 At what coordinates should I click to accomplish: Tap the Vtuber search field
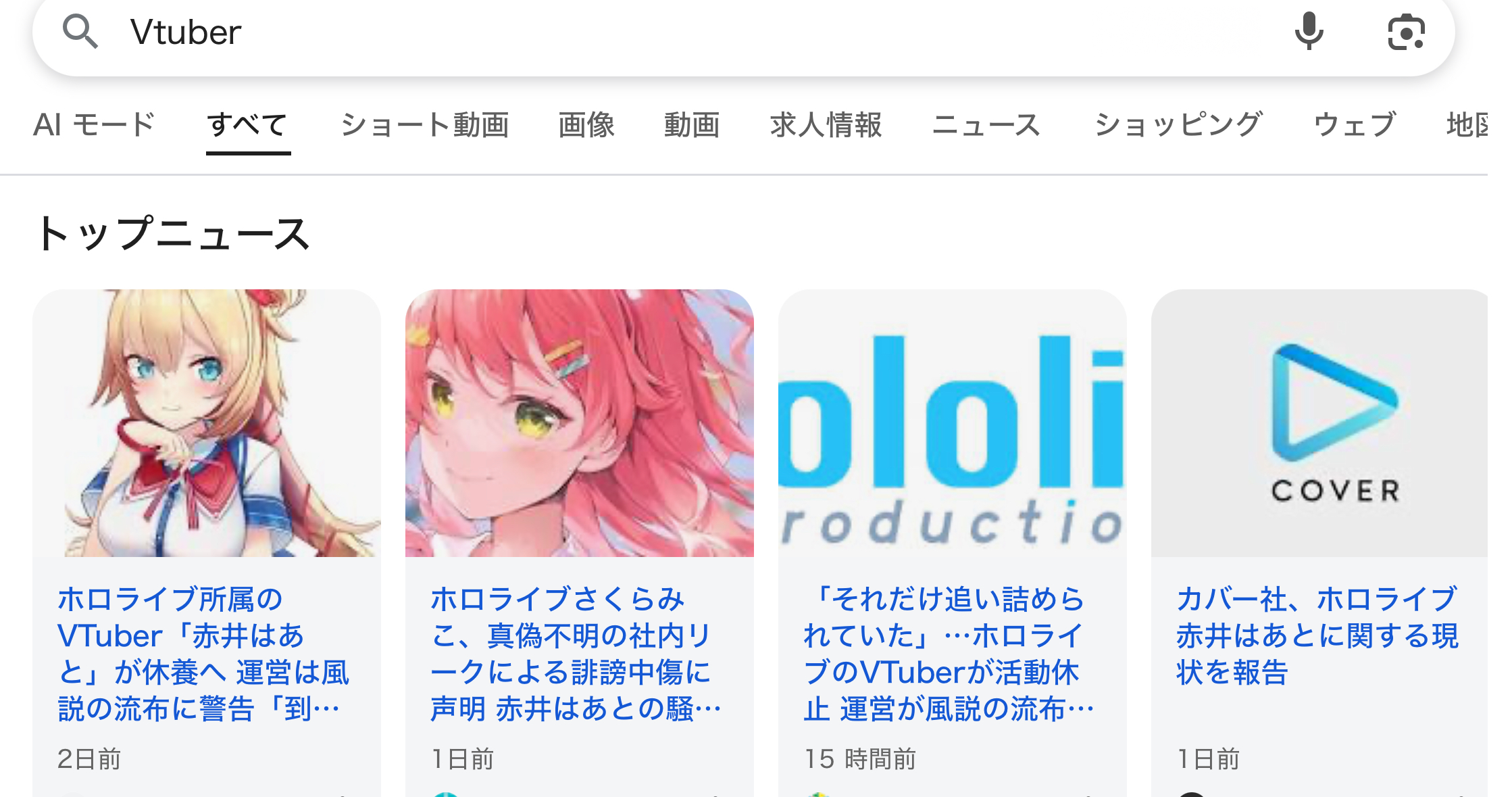(676, 32)
